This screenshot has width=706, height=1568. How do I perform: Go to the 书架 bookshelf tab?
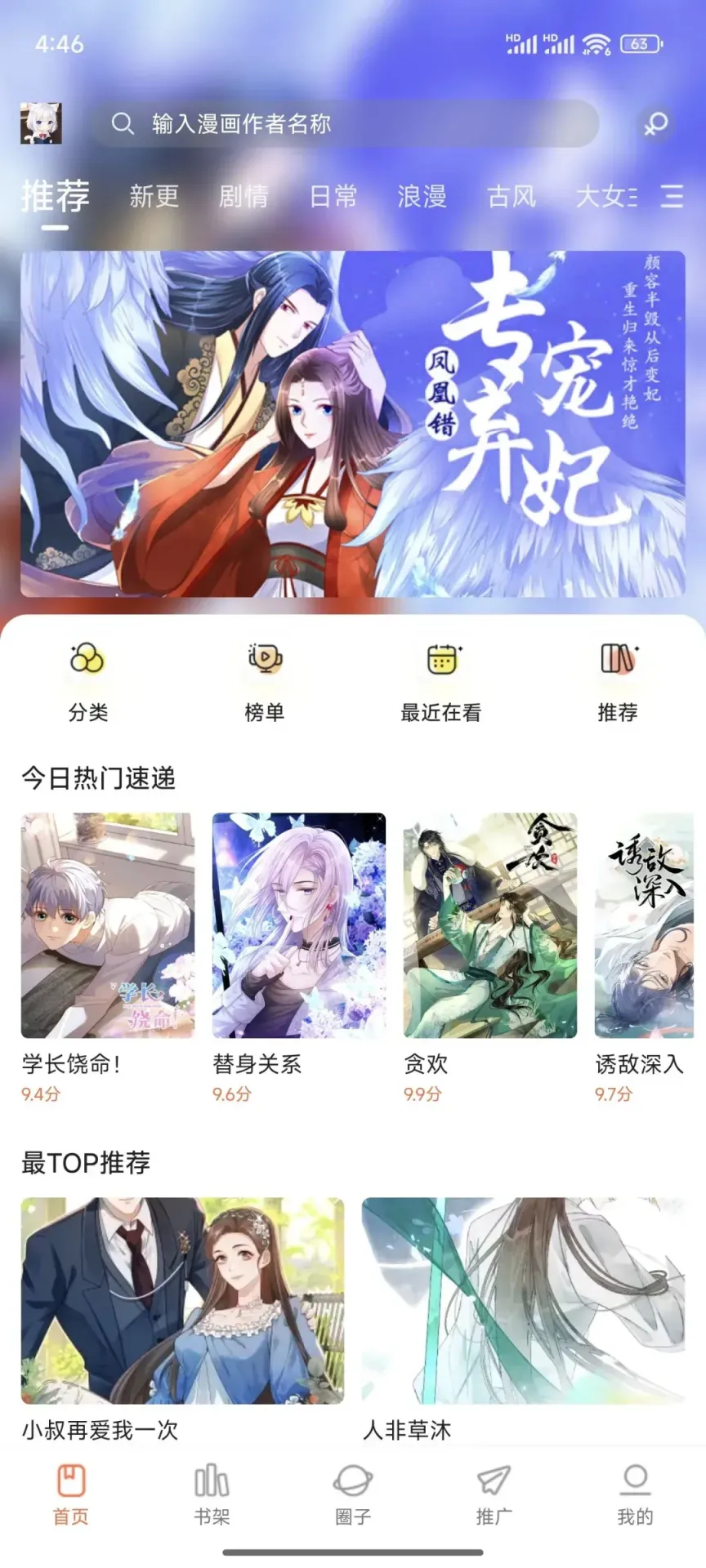click(x=212, y=1494)
